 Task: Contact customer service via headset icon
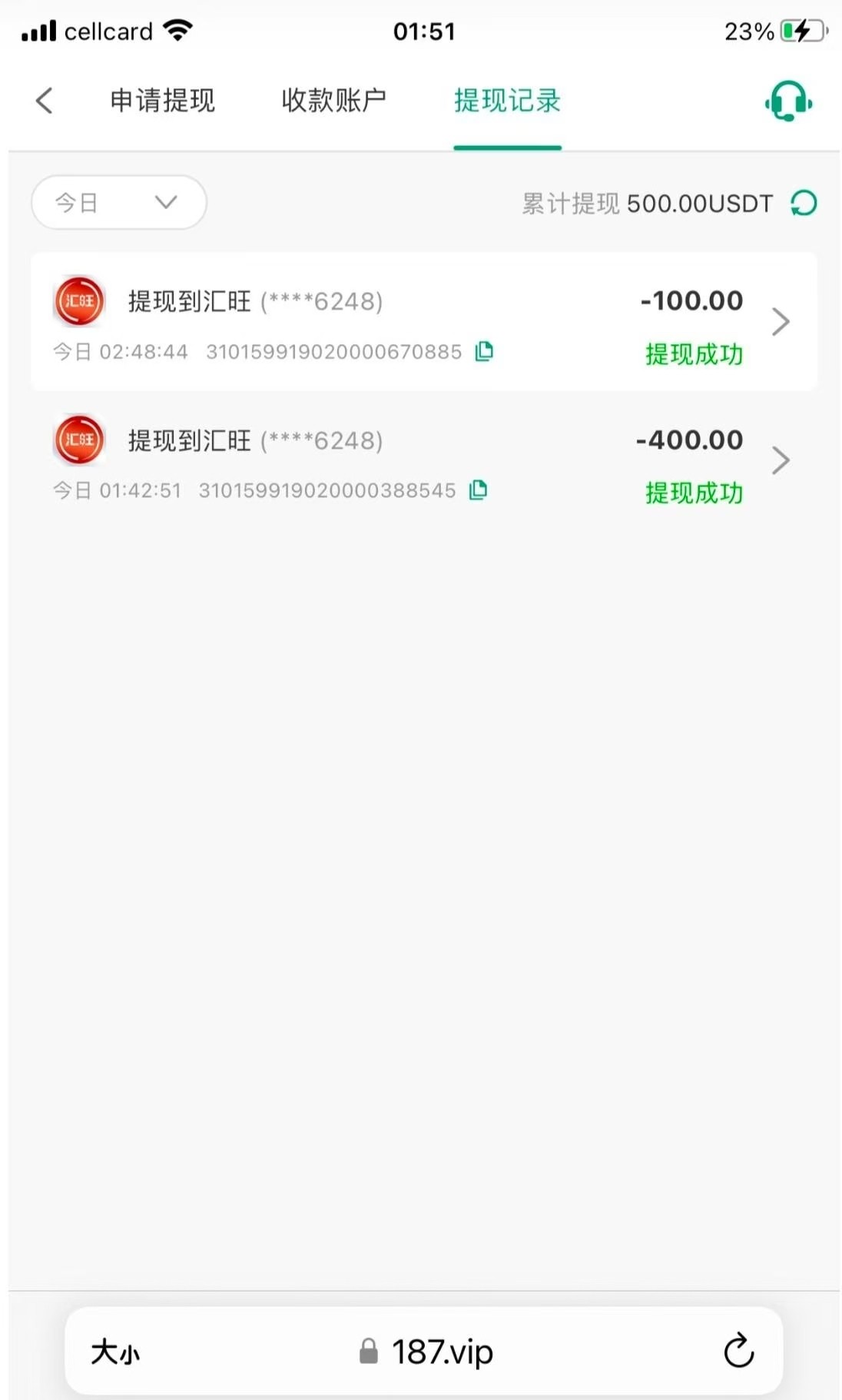[x=788, y=101]
